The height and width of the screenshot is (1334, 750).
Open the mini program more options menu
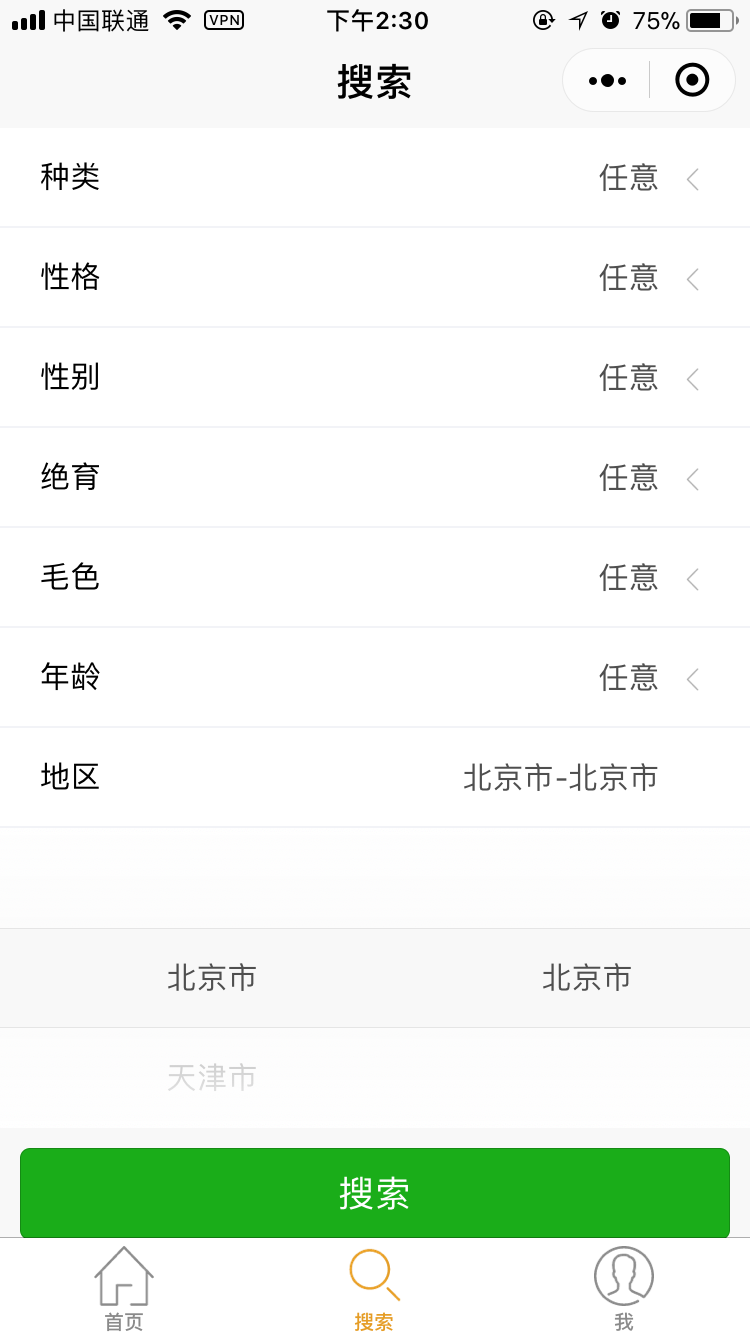(607, 80)
